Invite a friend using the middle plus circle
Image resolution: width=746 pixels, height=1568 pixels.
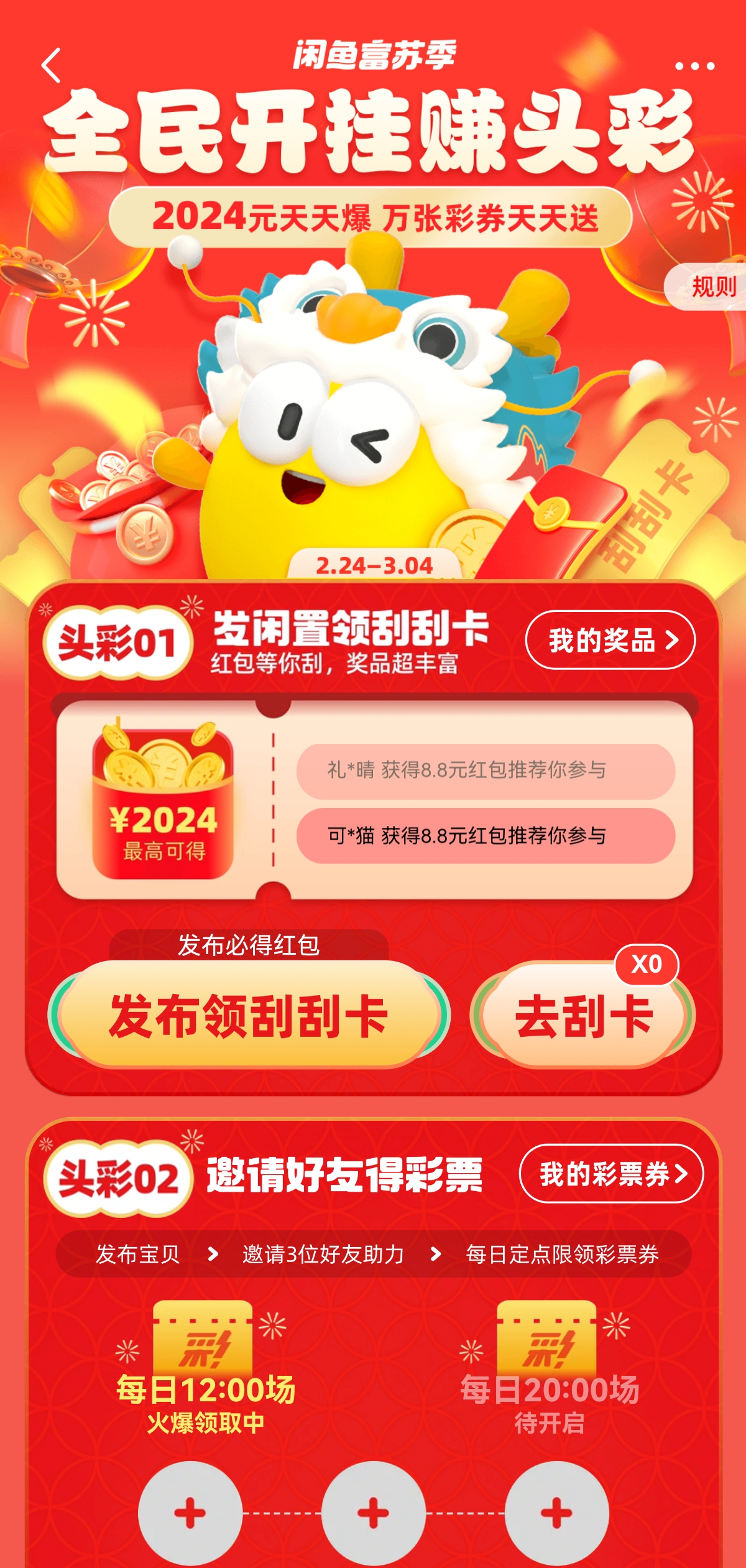click(373, 1513)
